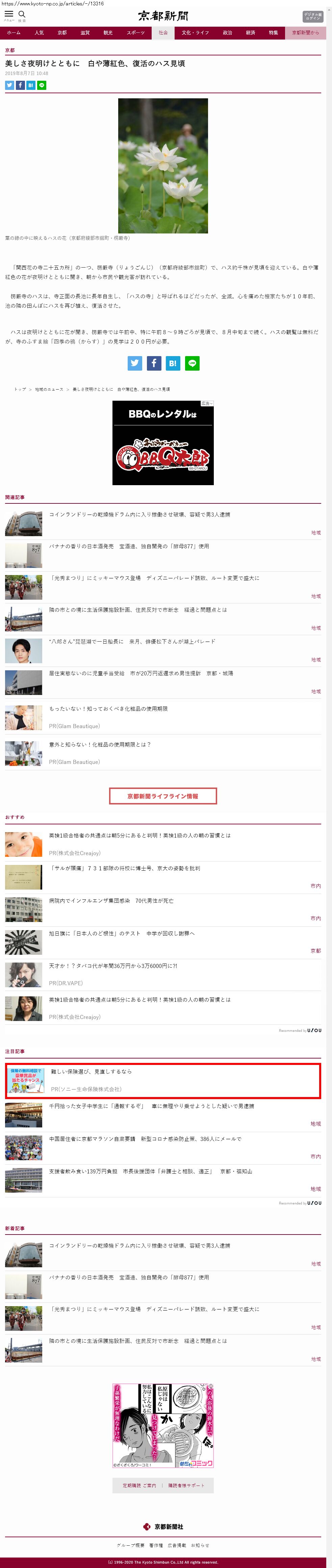This screenshot has height=1568, width=332.
Task: Go to the スポーツ section
Action: coord(135,33)
